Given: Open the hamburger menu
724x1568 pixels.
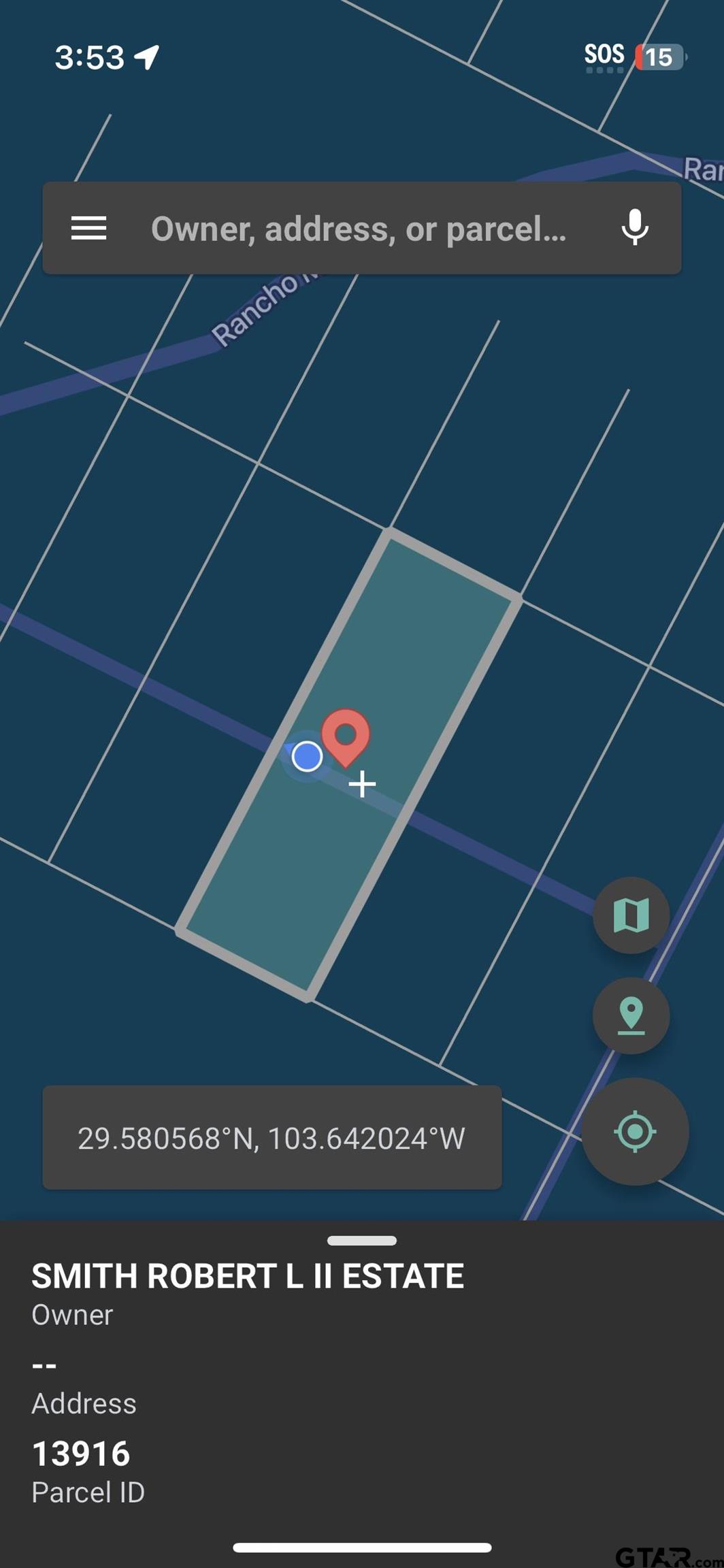Looking at the screenshot, I should [x=88, y=228].
